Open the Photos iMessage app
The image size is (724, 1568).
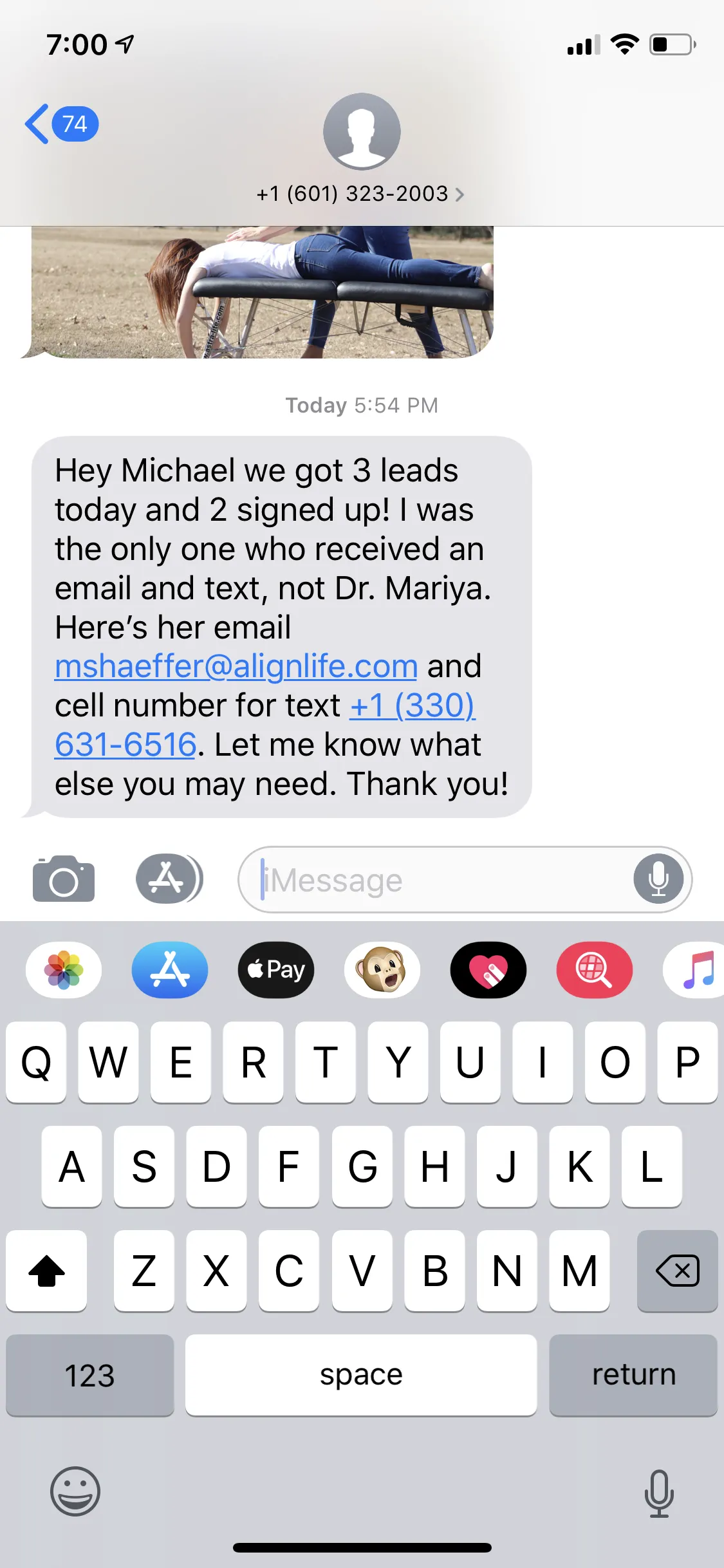point(64,969)
